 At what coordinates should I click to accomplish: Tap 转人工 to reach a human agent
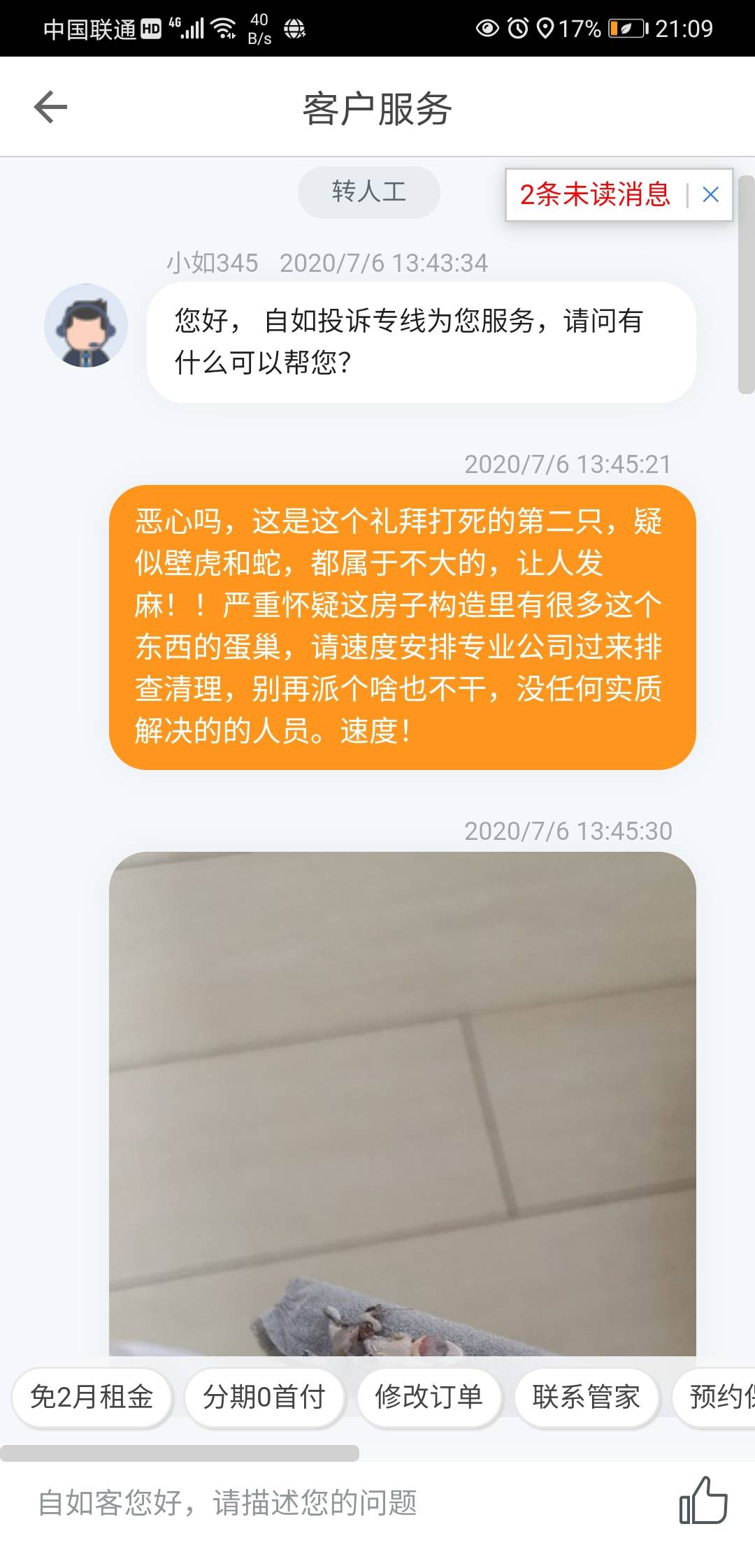368,192
